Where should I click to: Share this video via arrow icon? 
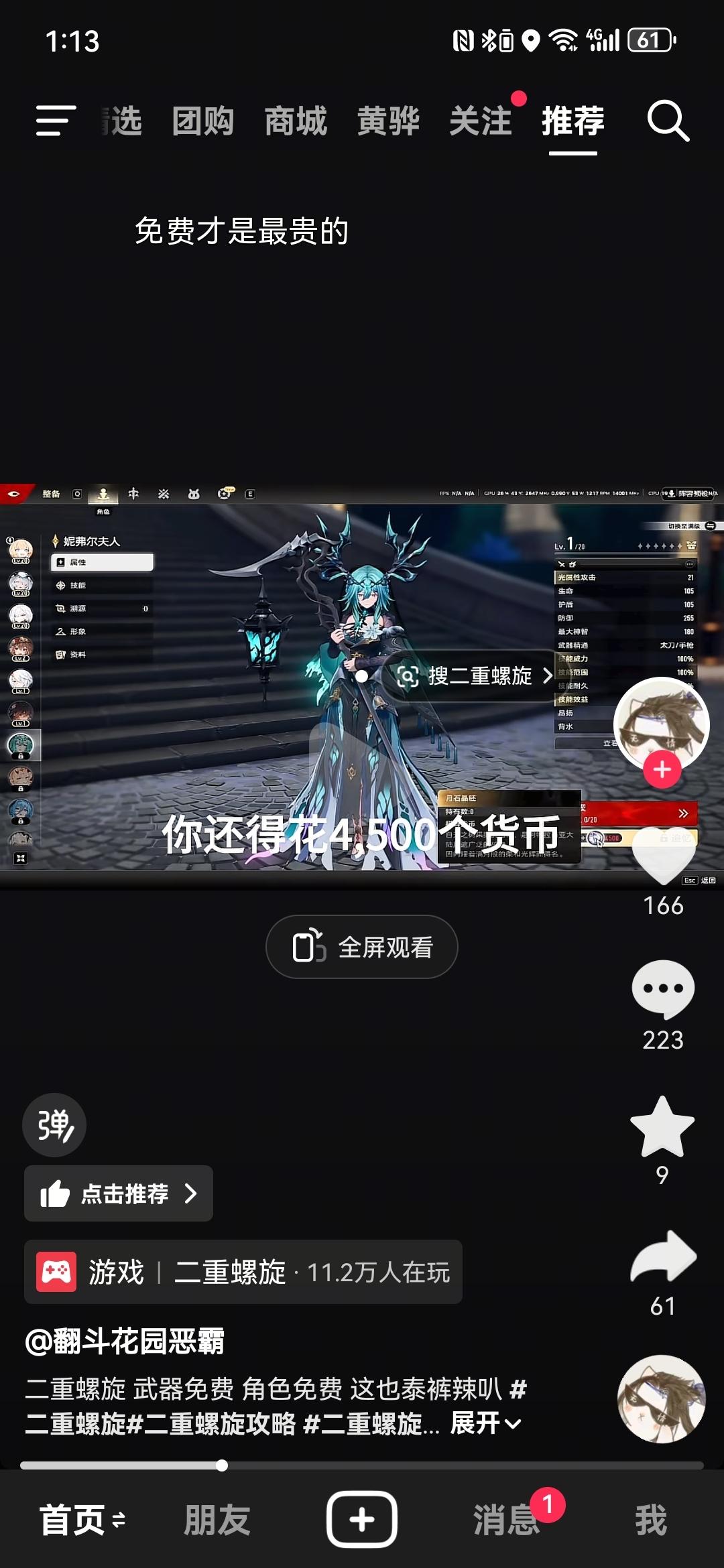click(x=663, y=1257)
